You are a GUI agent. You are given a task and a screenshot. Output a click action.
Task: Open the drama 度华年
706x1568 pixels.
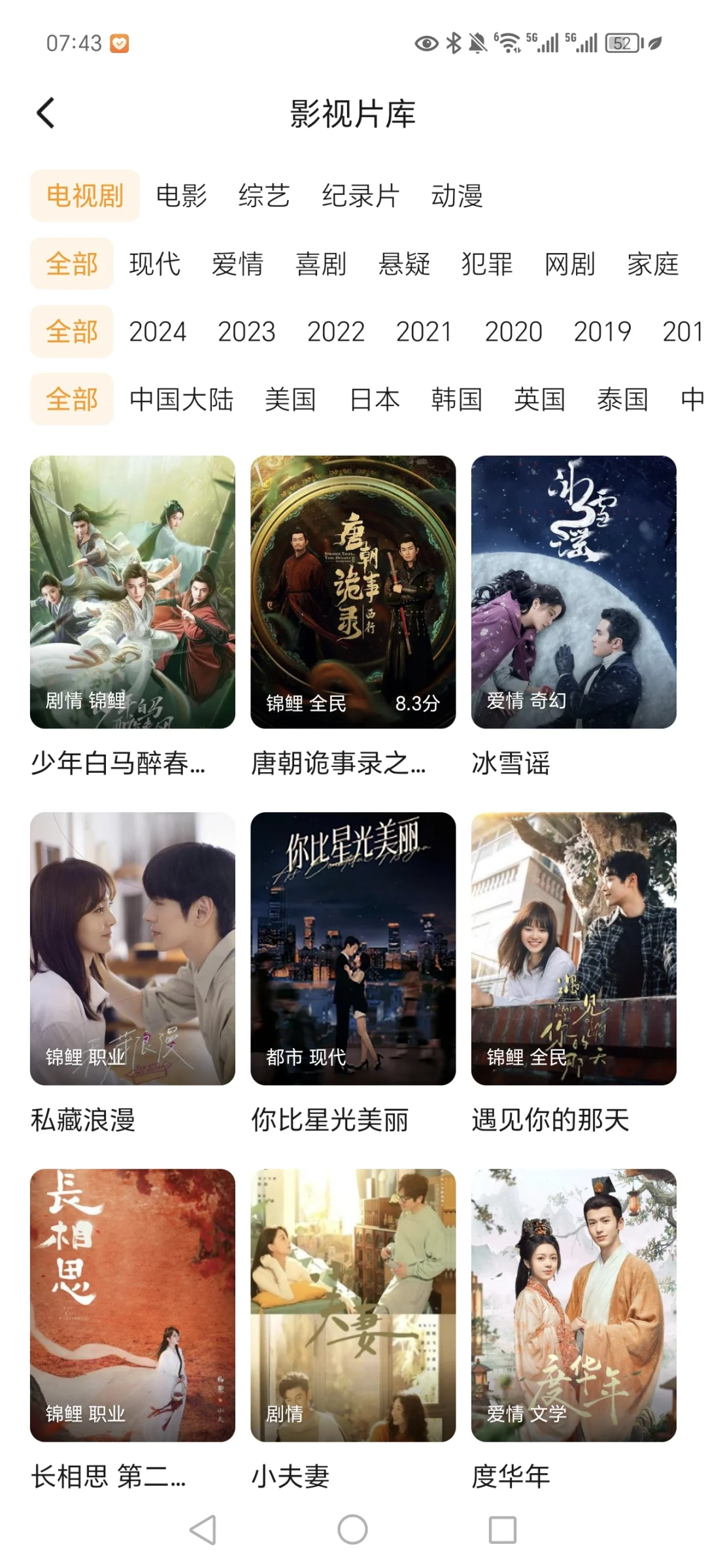coord(573,1304)
